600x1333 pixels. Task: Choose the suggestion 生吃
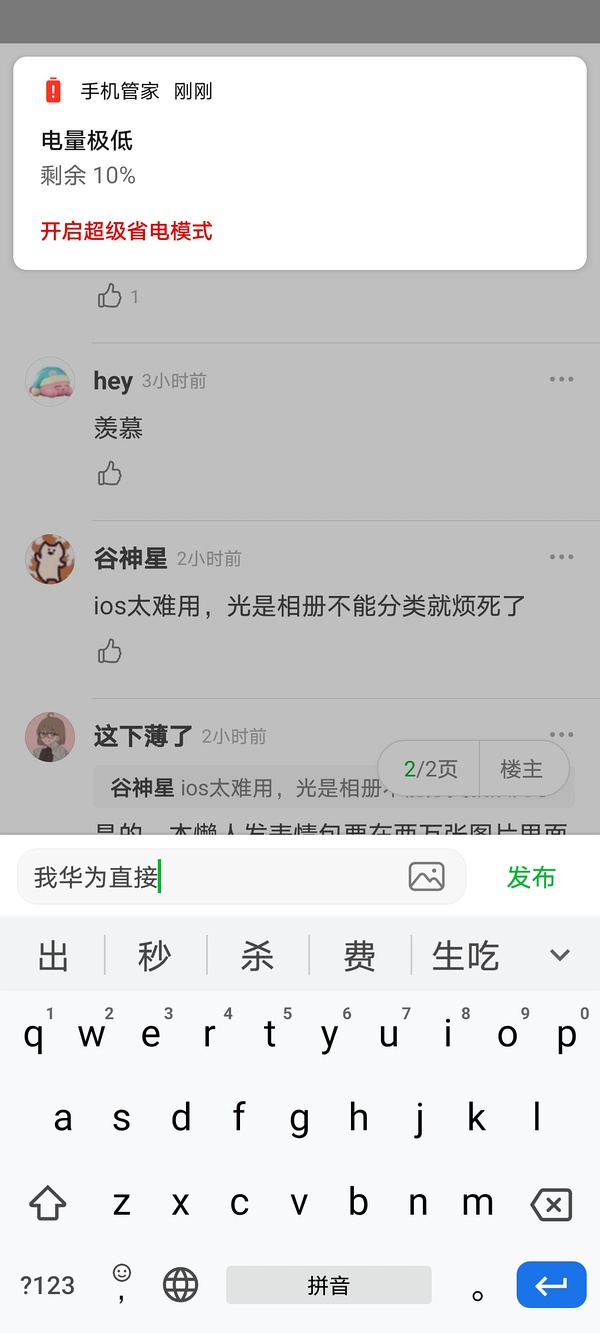tap(465, 956)
